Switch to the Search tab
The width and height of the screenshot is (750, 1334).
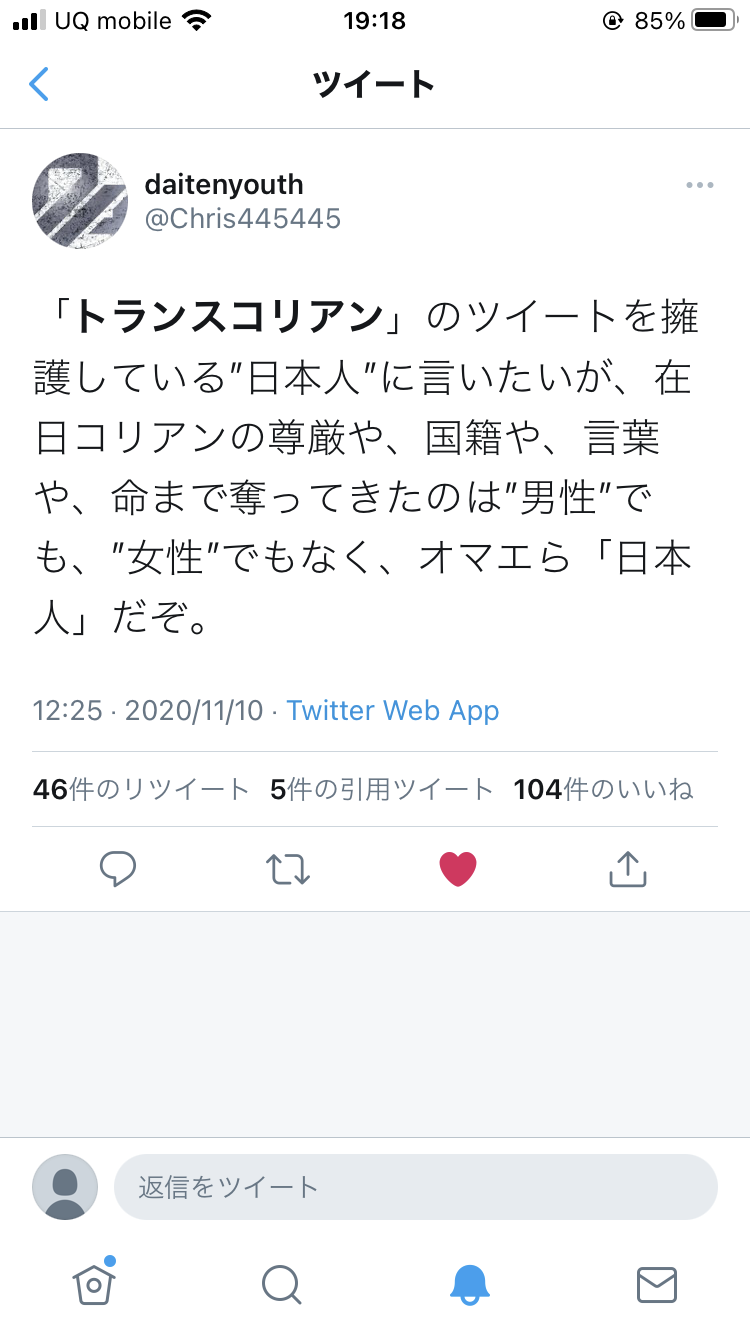(x=281, y=1284)
